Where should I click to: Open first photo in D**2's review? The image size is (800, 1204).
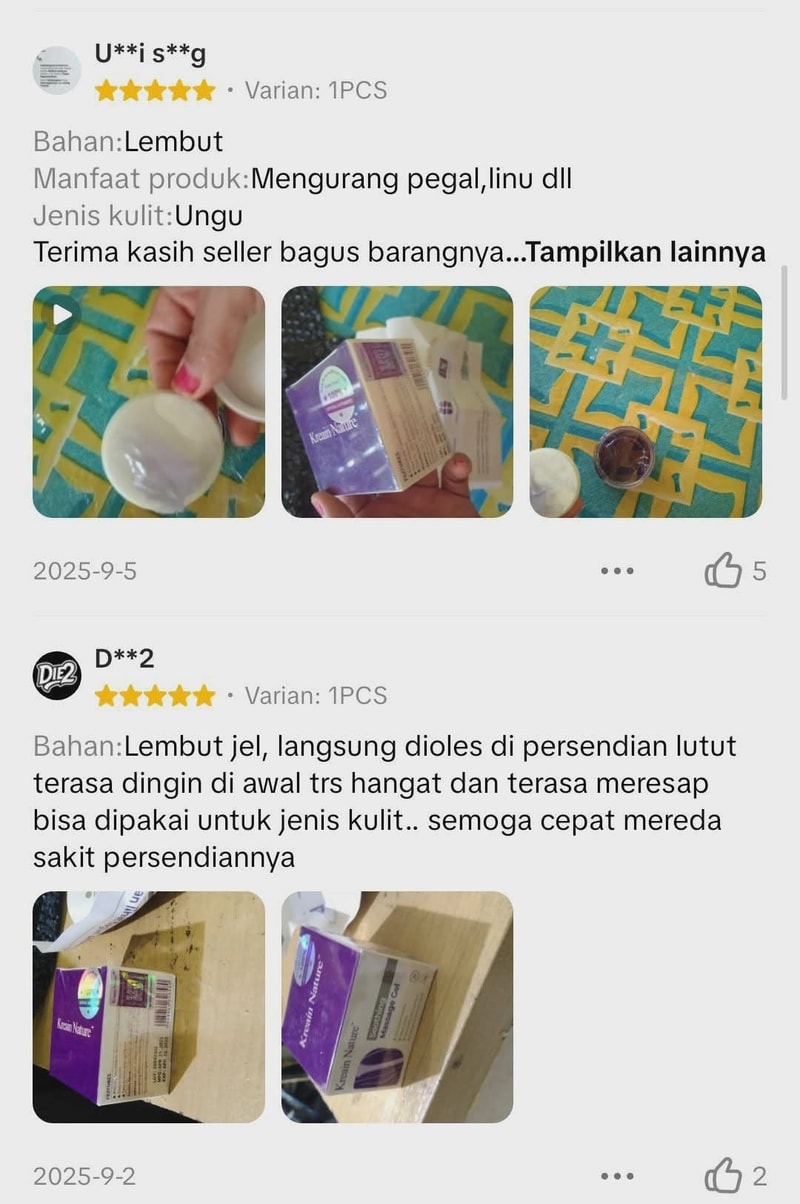tap(149, 1007)
